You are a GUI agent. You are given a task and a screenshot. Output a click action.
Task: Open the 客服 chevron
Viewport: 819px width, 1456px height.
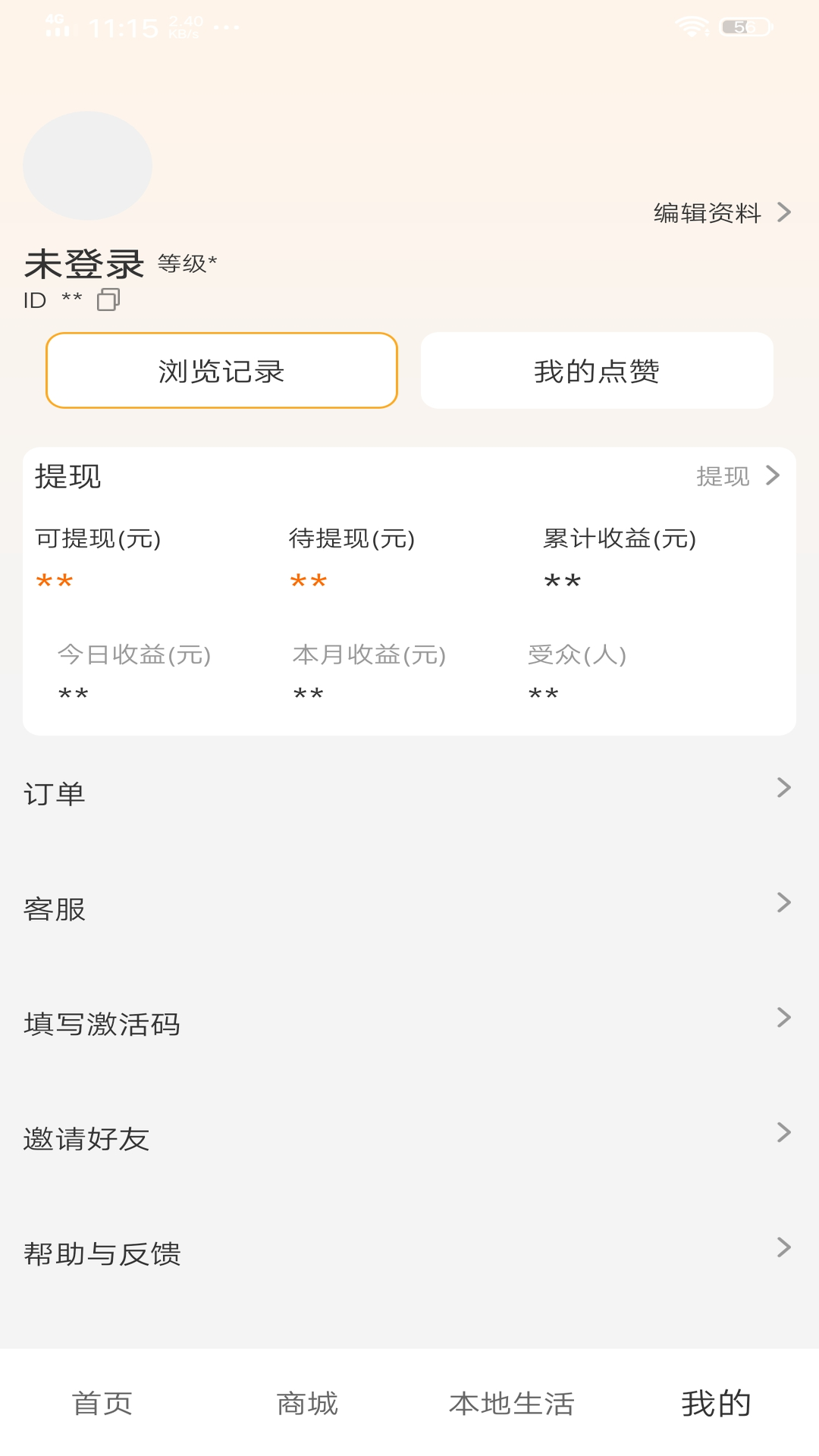point(785,903)
